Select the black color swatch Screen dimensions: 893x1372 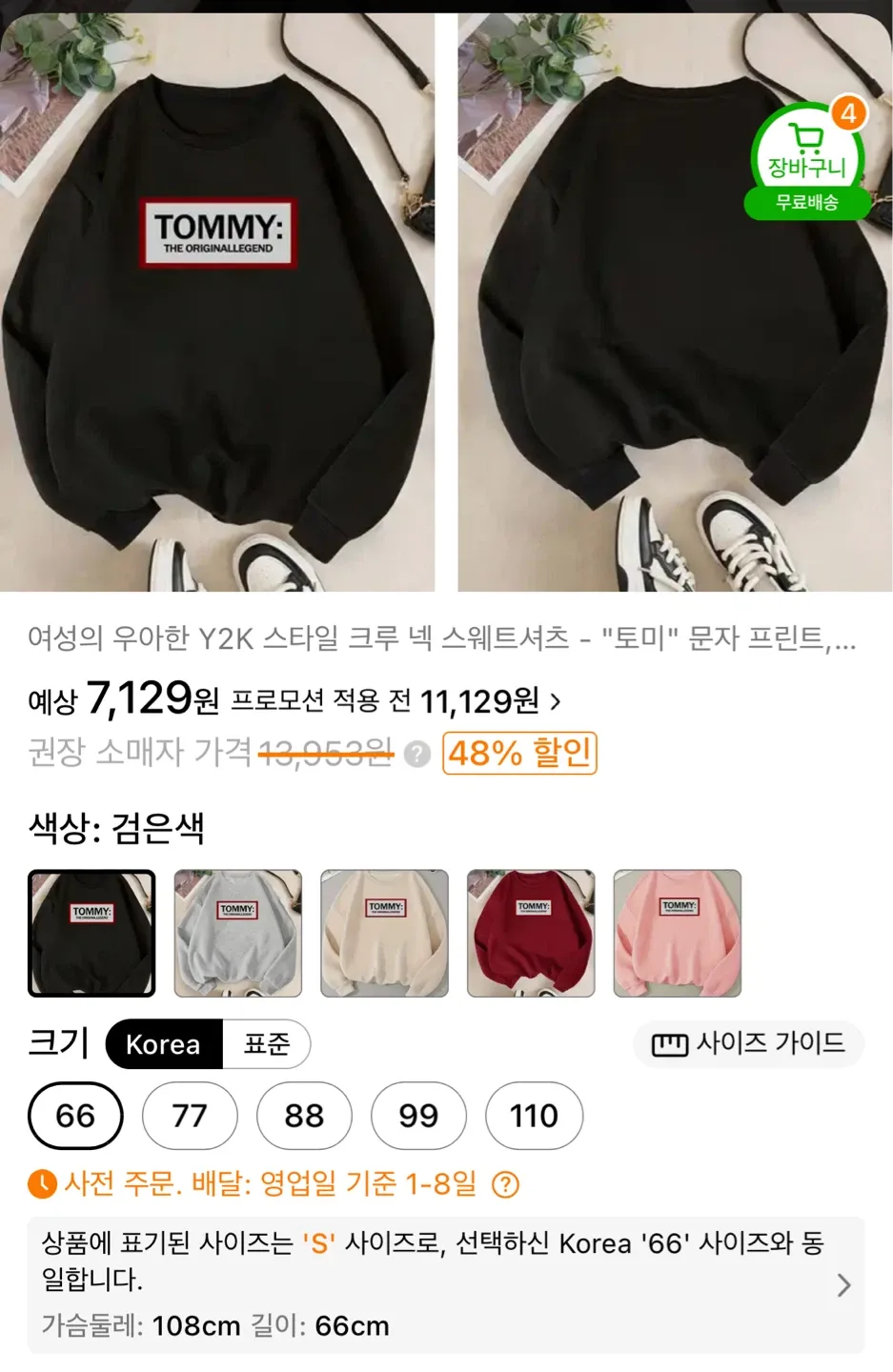point(91,934)
